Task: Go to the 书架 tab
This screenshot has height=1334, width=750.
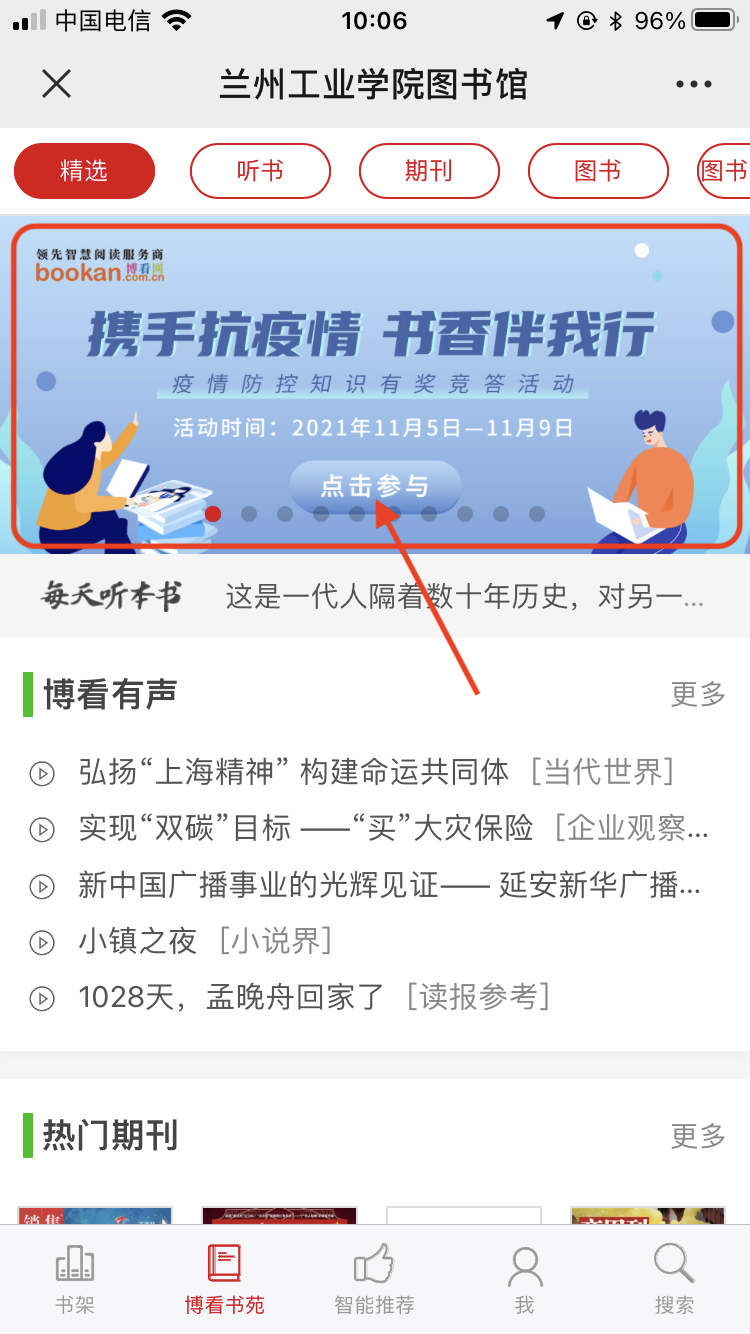Action: (x=75, y=1279)
